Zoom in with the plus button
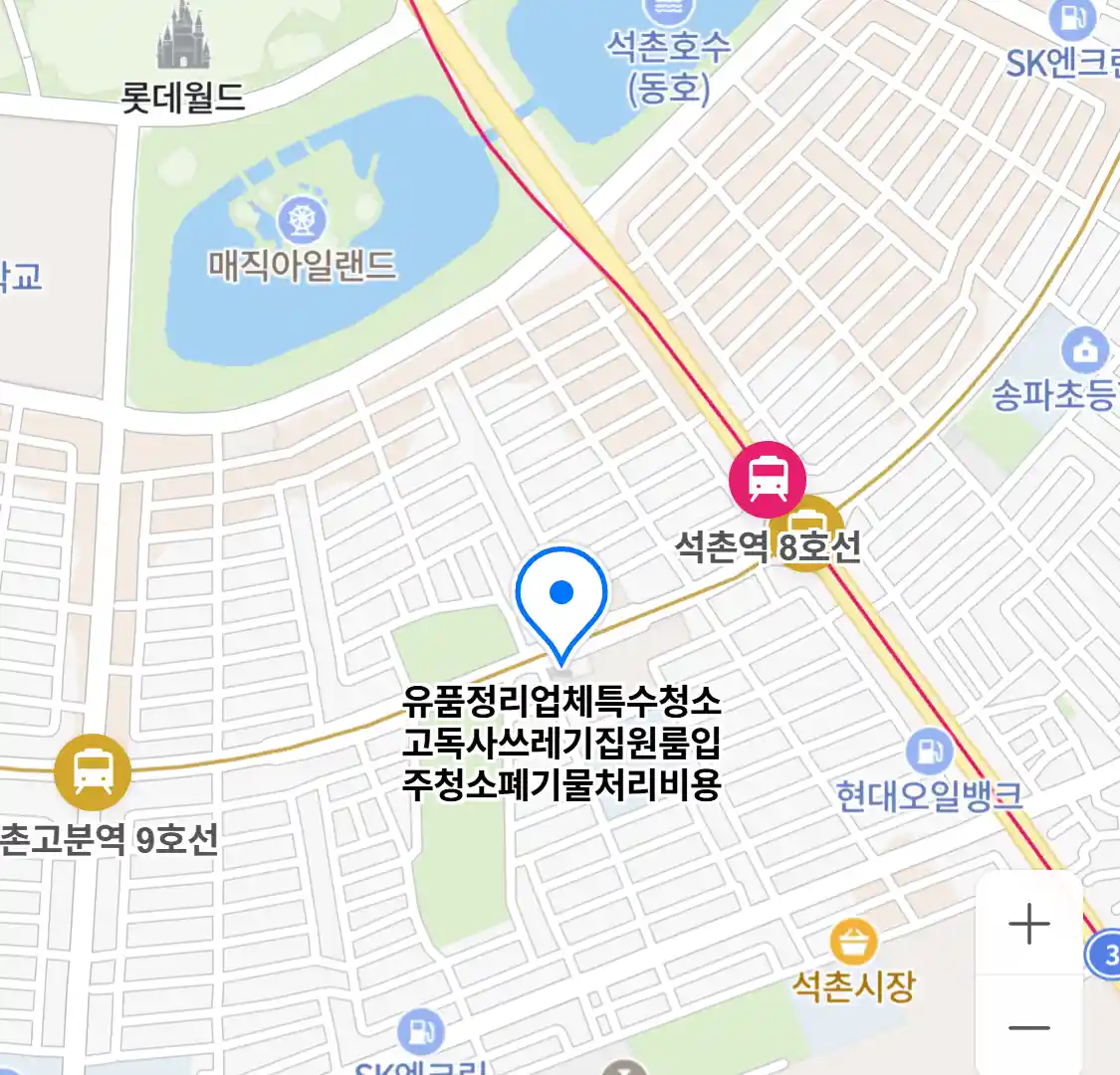Screen dimensions: 1120x1075 [1028, 925]
